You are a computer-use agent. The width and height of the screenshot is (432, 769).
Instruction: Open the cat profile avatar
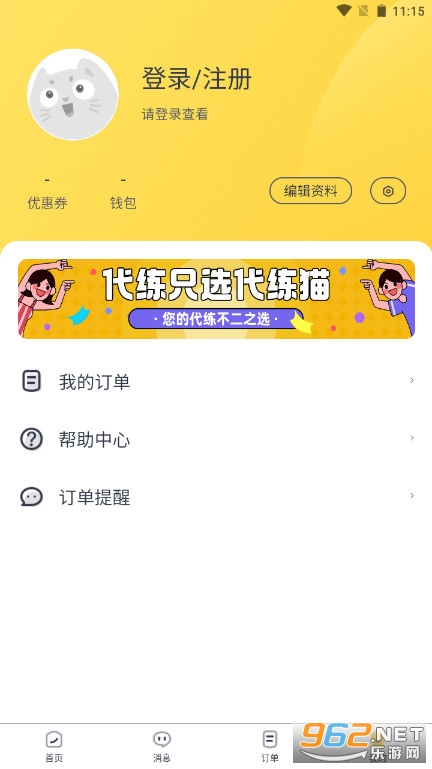[x=73, y=94]
